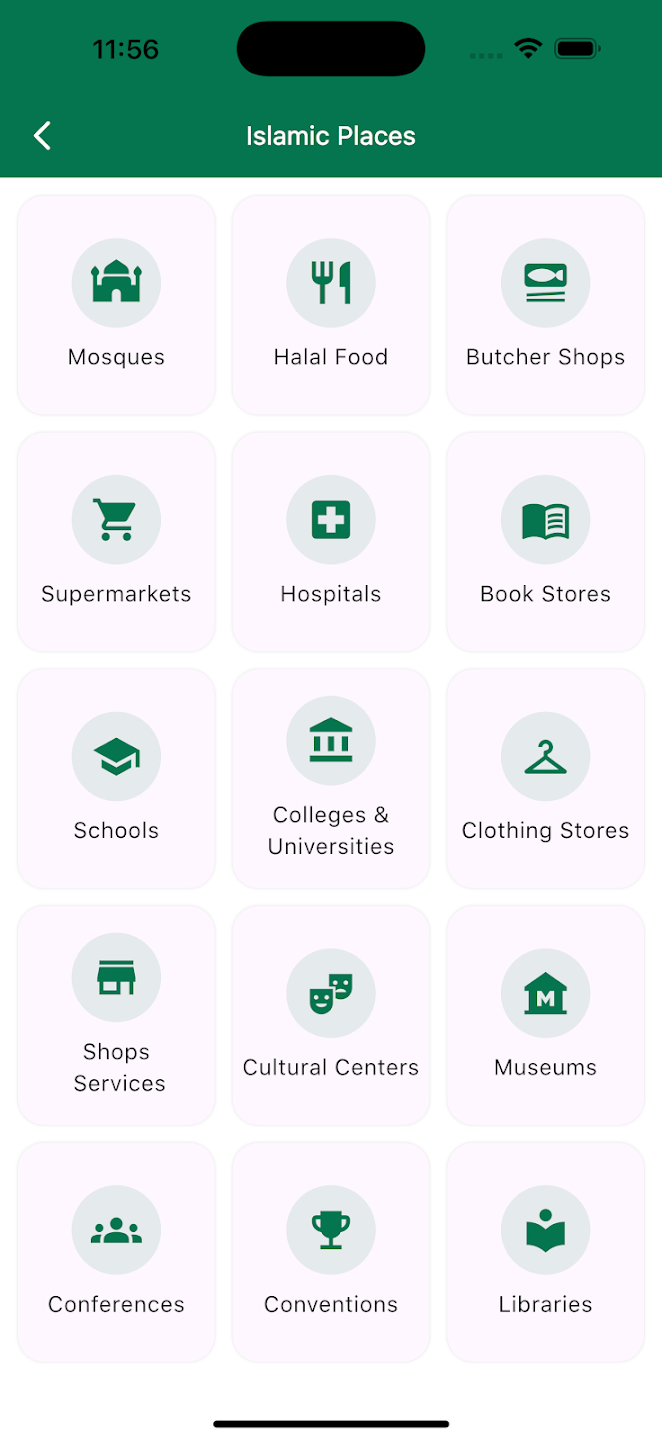The height and width of the screenshot is (1440, 662).
Task: Tap the Book Stores card
Action: click(x=545, y=542)
